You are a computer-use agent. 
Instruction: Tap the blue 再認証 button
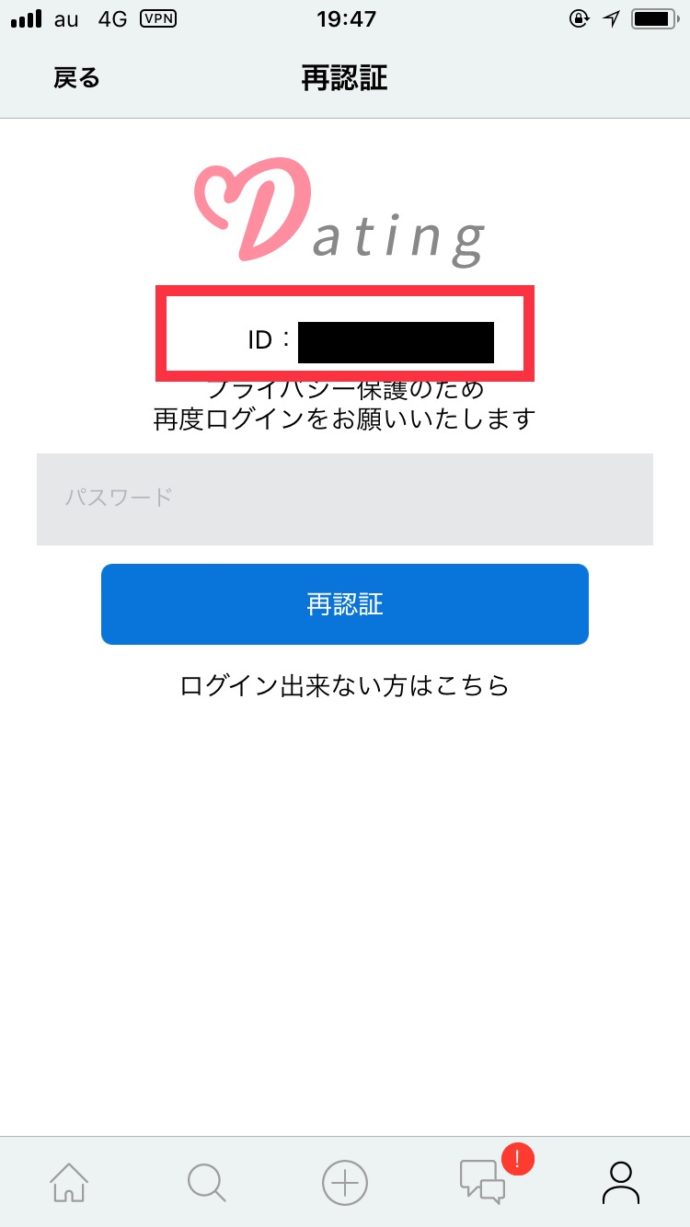click(x=345, y=604)
